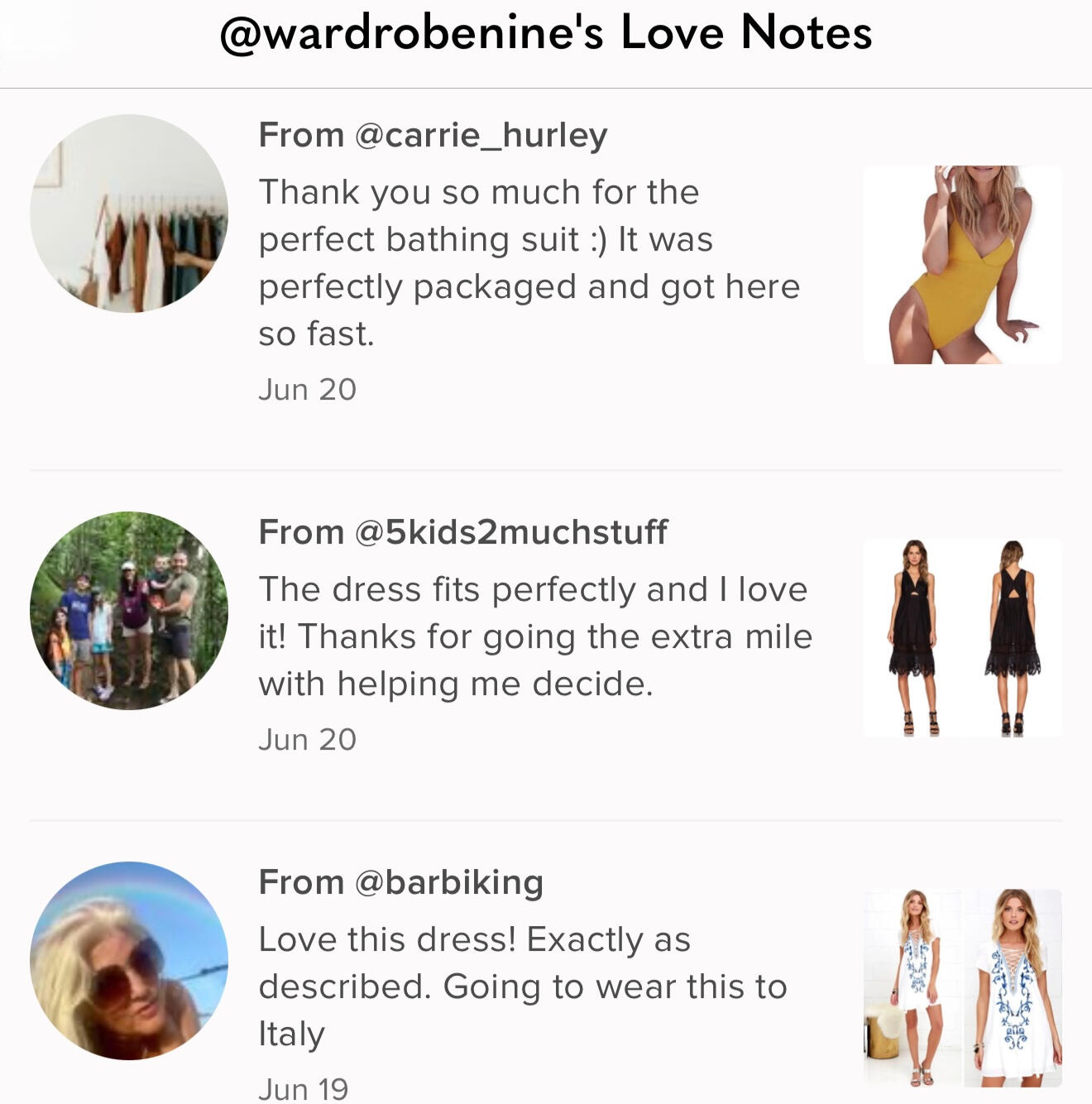This screenshot has height=1104, width=1092.
Task: View the yellow bathing suit listing
Action: coord(962,265)
